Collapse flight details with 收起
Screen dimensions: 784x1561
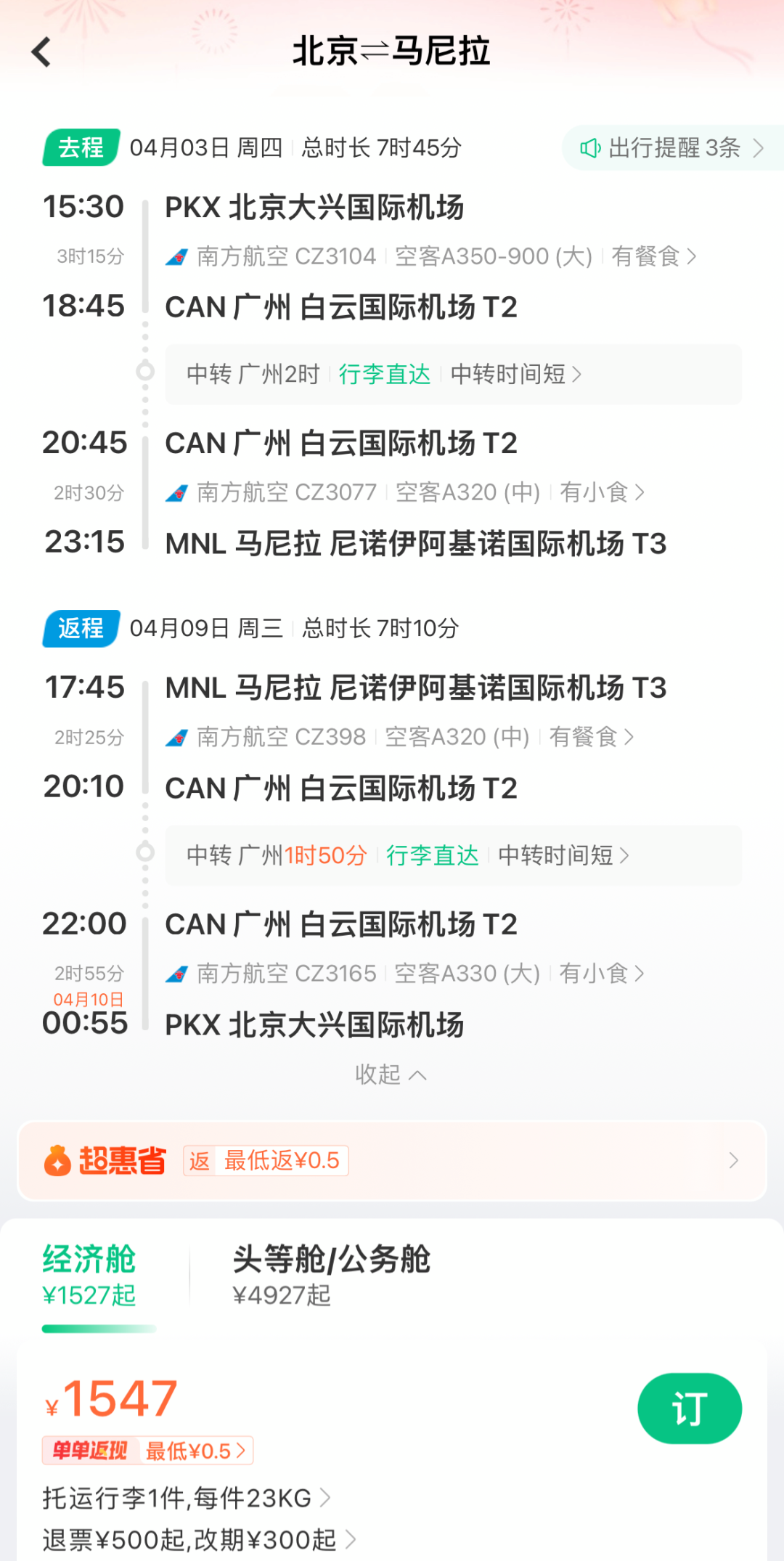[391, 1074]
